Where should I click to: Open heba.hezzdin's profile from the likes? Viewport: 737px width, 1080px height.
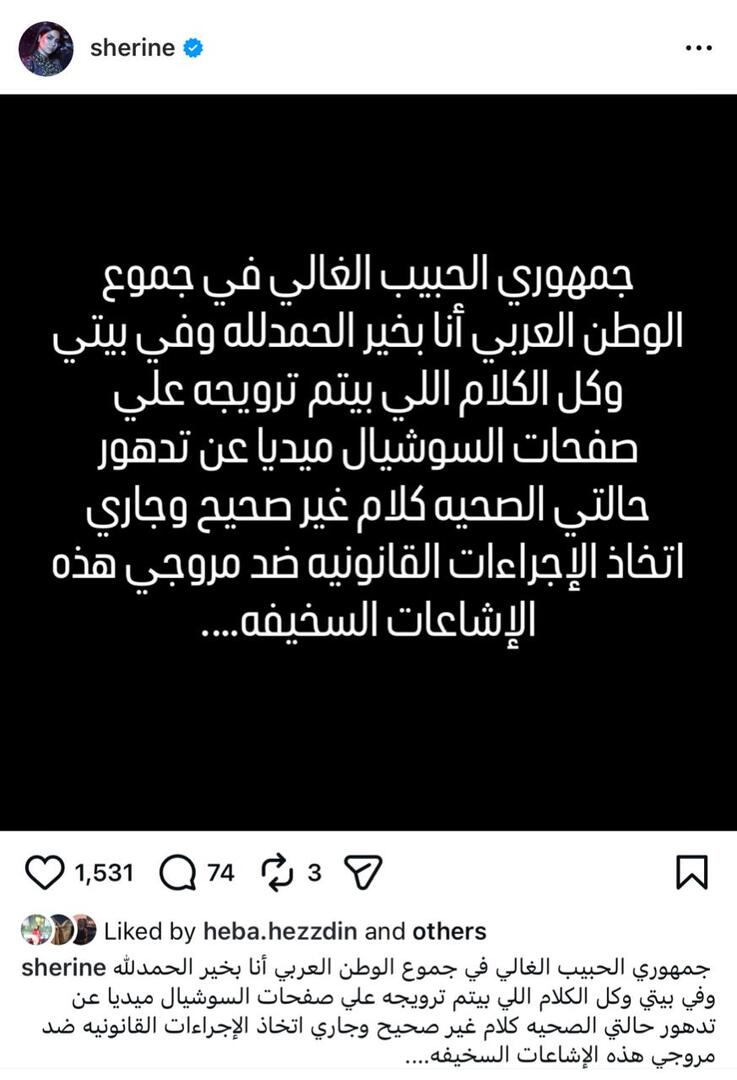coord(282,932)
